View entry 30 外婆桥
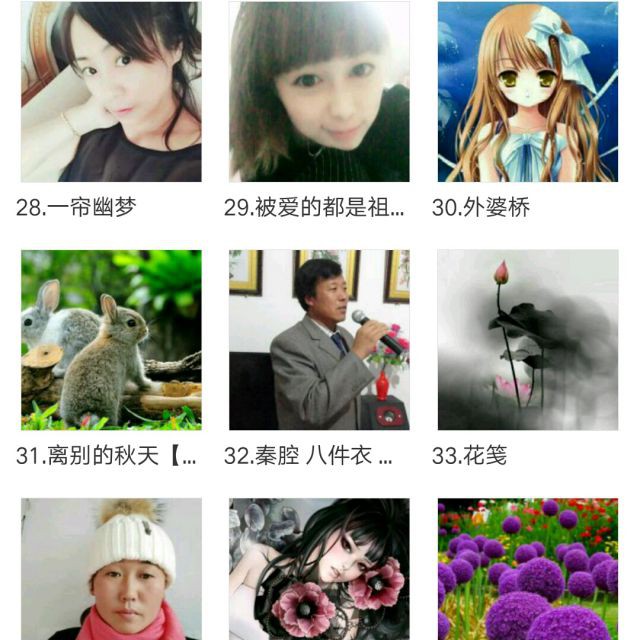The height and width of the screenshot is (640, 640). (x=527, y=92)
